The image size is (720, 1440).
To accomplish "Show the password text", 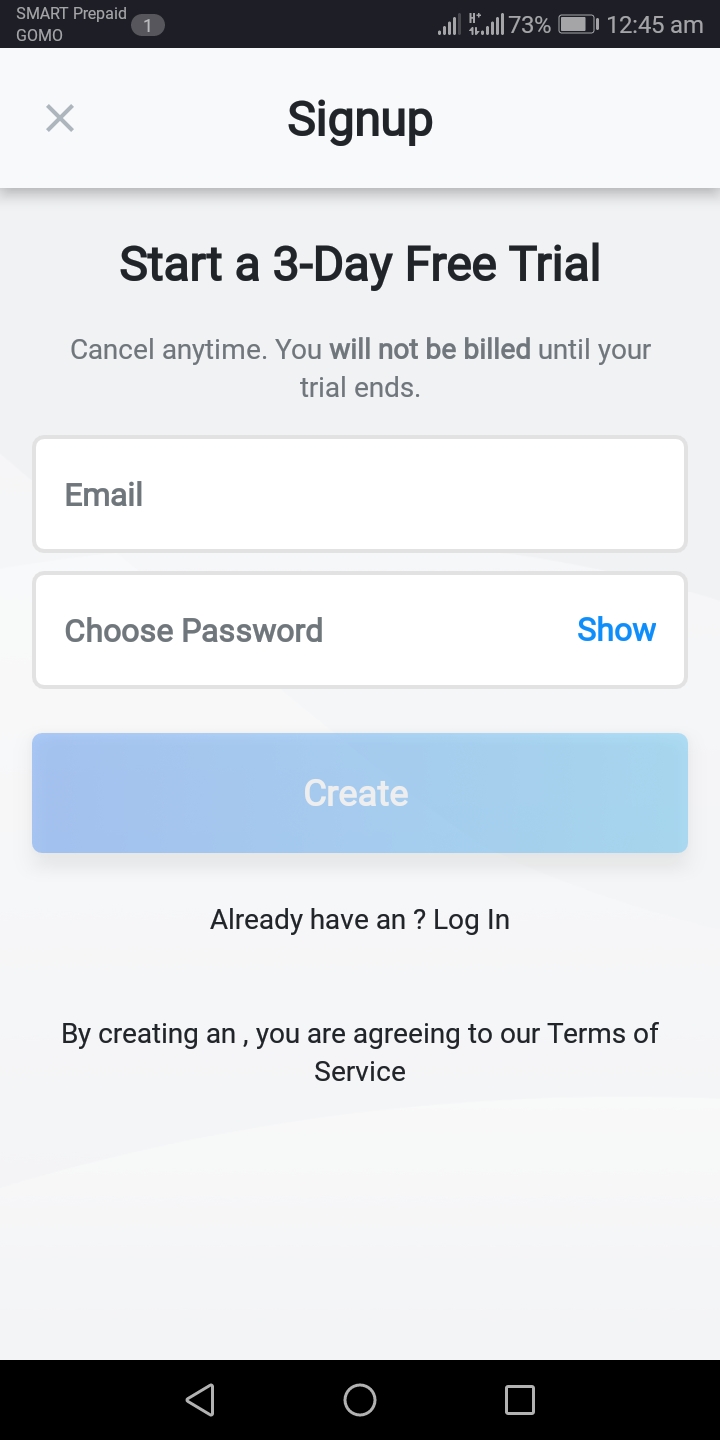I will point(616,630).
